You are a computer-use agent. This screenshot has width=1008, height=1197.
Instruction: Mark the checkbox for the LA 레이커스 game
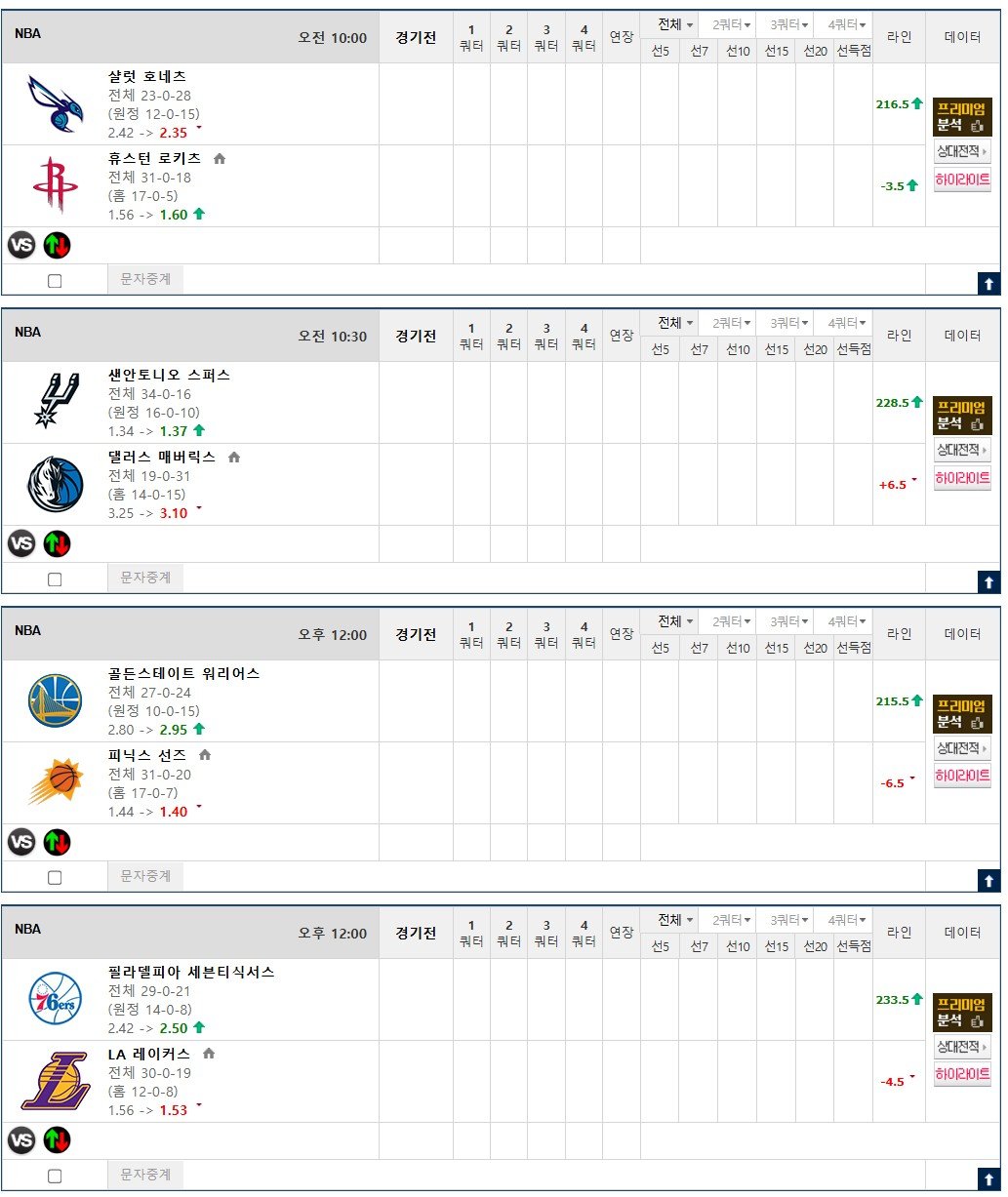click(55, 1177)
